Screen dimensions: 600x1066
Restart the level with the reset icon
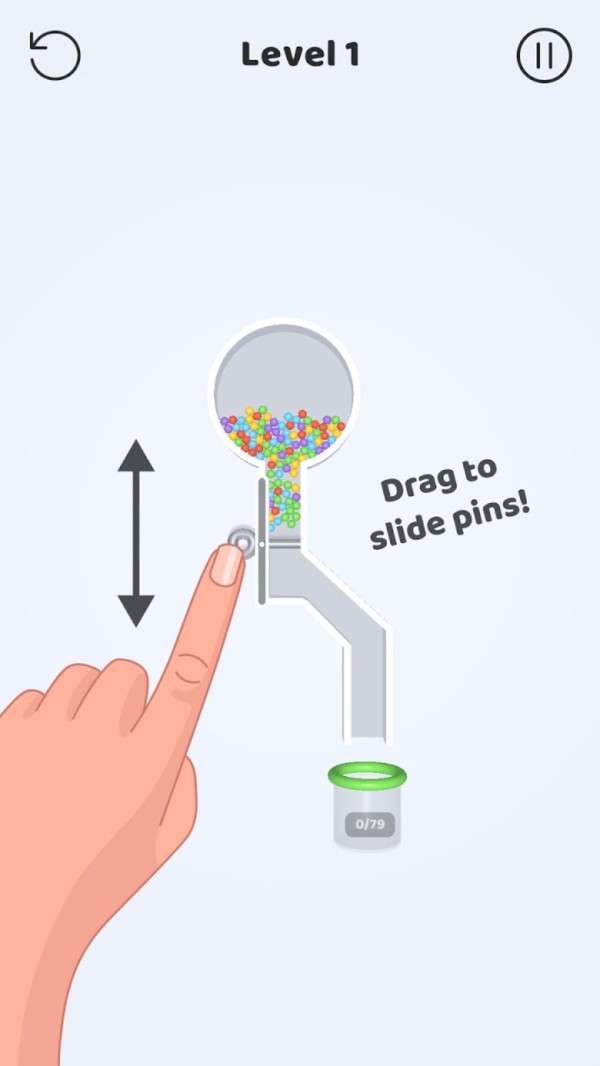tap(54, 55)
